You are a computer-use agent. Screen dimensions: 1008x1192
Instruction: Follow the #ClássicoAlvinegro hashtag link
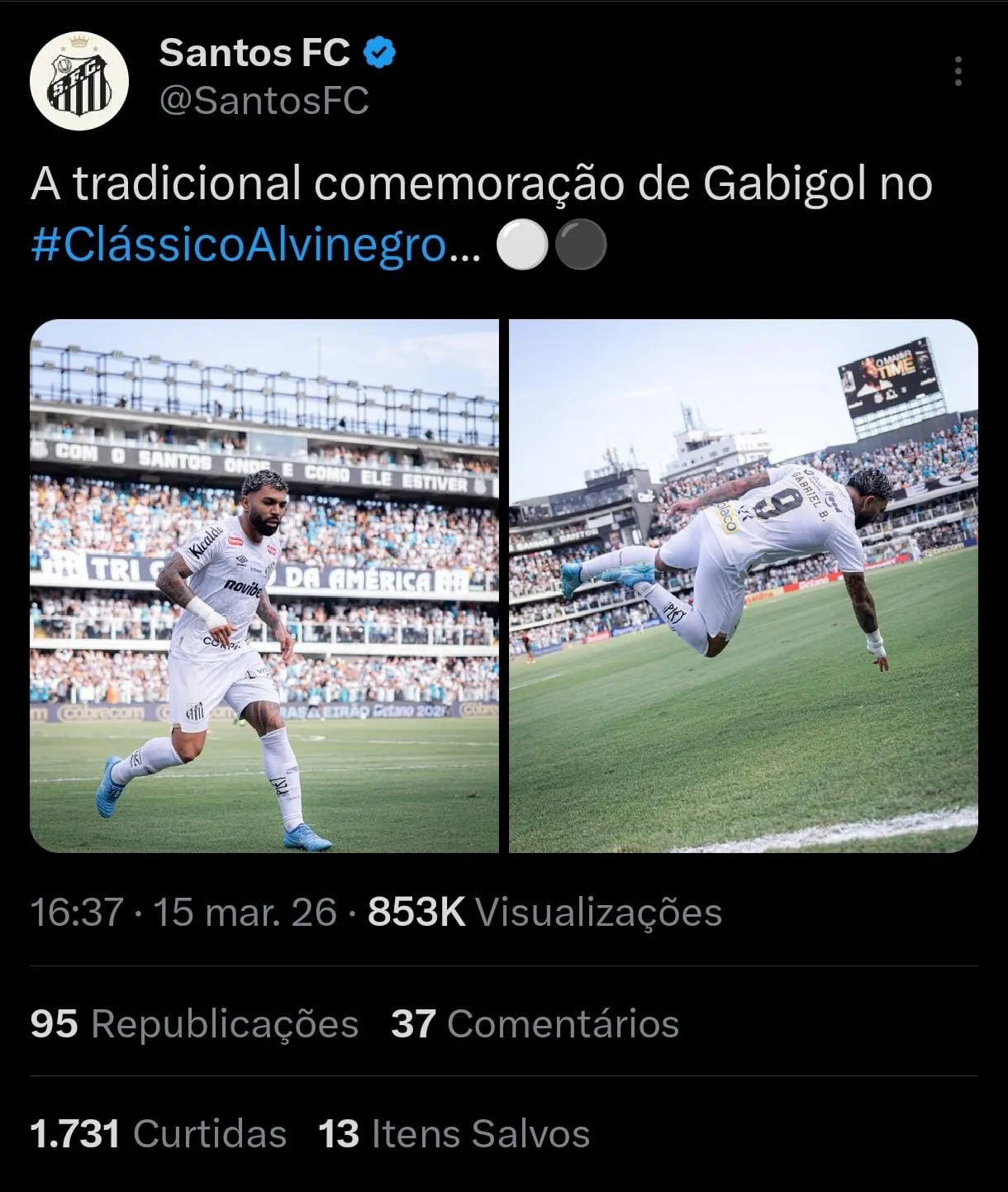point(240,245)
